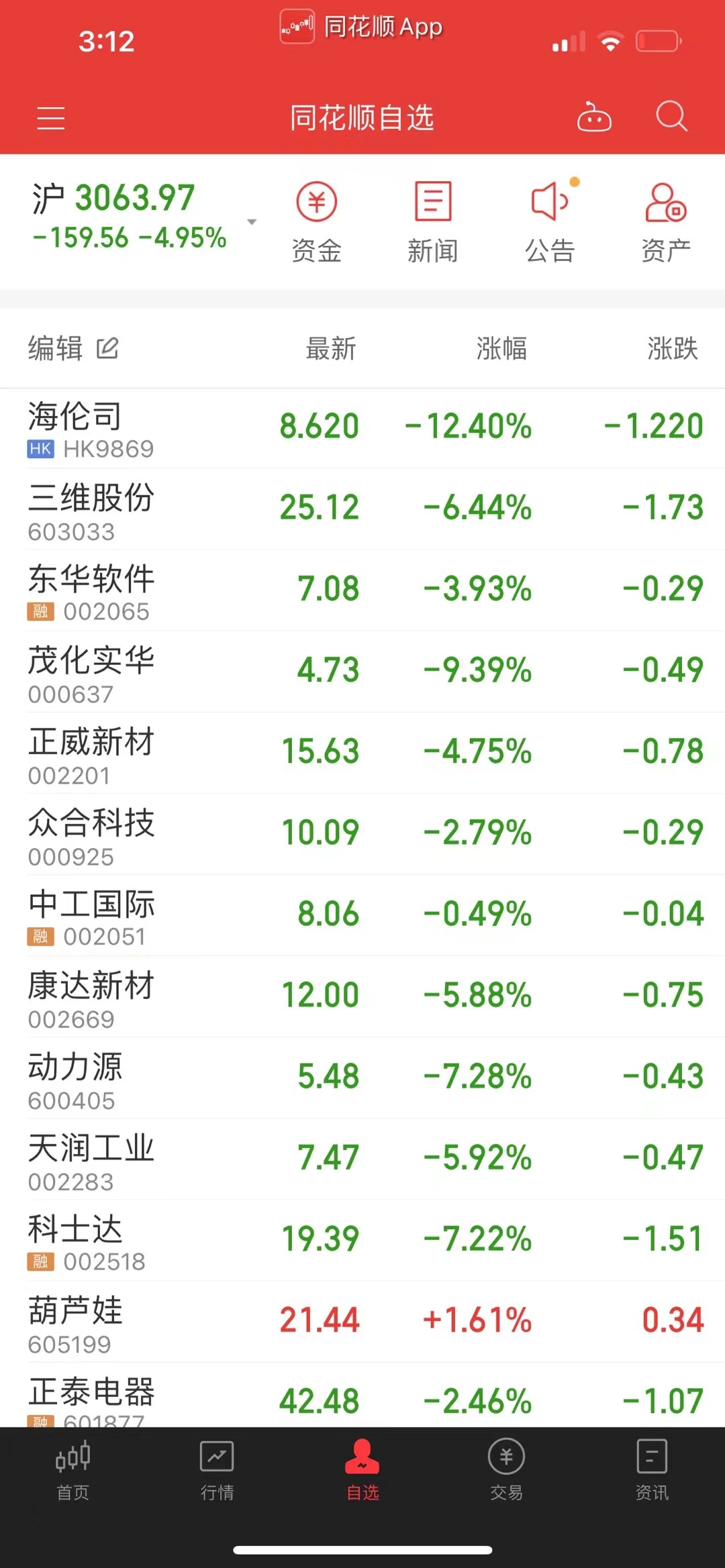Image resolution: width=725 pixels, height=1568 pixels.
Task: Open stock 三维股份 603033
Action: (362, 509)
